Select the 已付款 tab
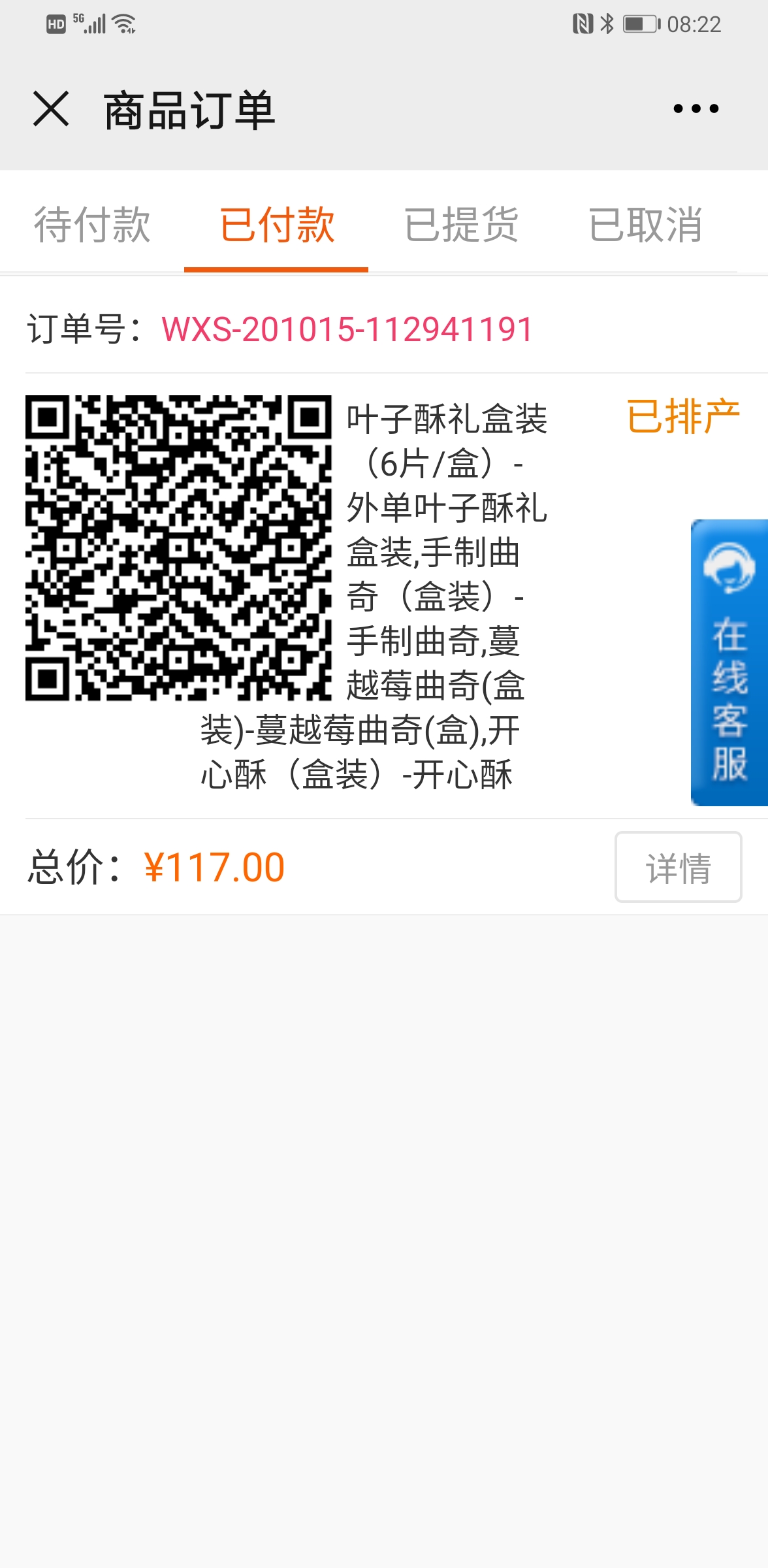 [276, 224]
